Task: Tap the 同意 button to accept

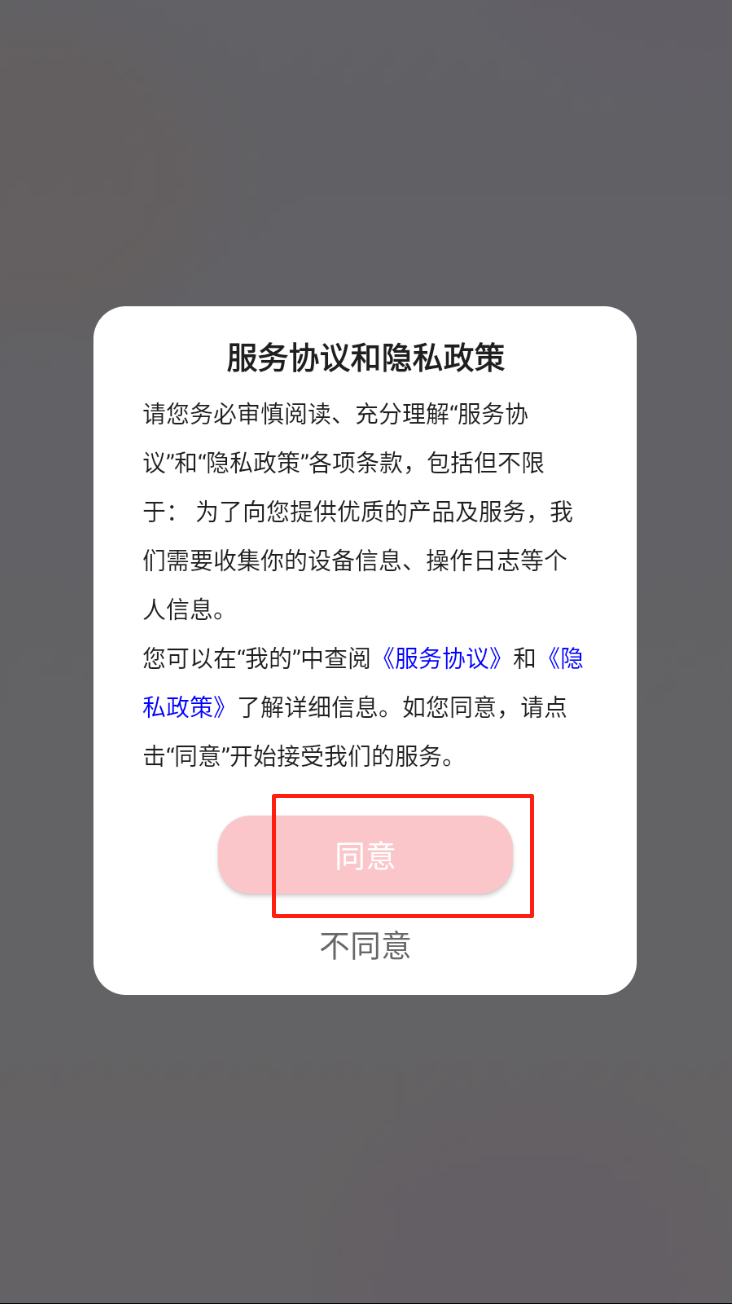Action: tap(365, 855)
